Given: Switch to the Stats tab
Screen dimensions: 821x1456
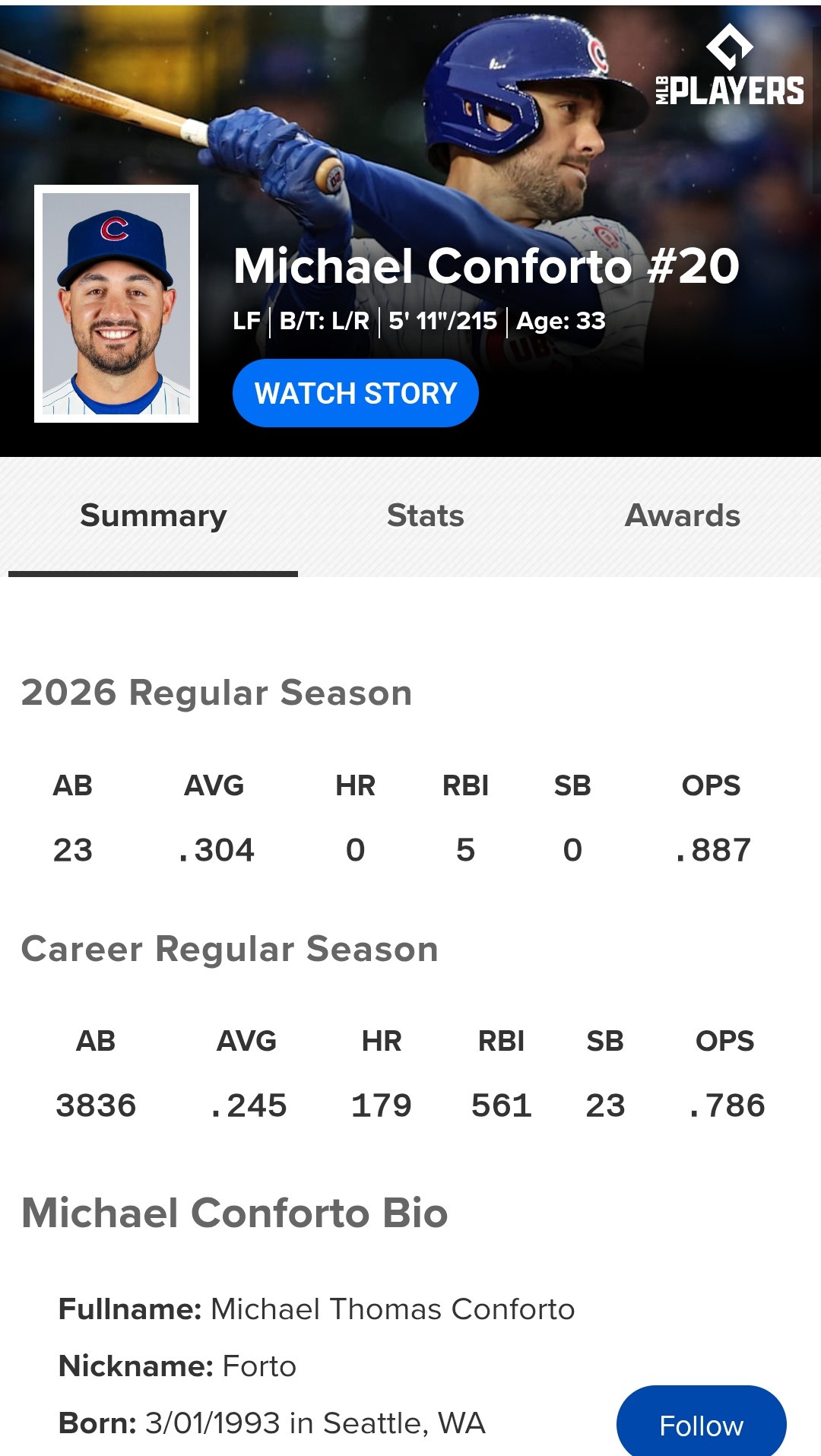Looking at the screenshot, I should click(x=425, y=515).
